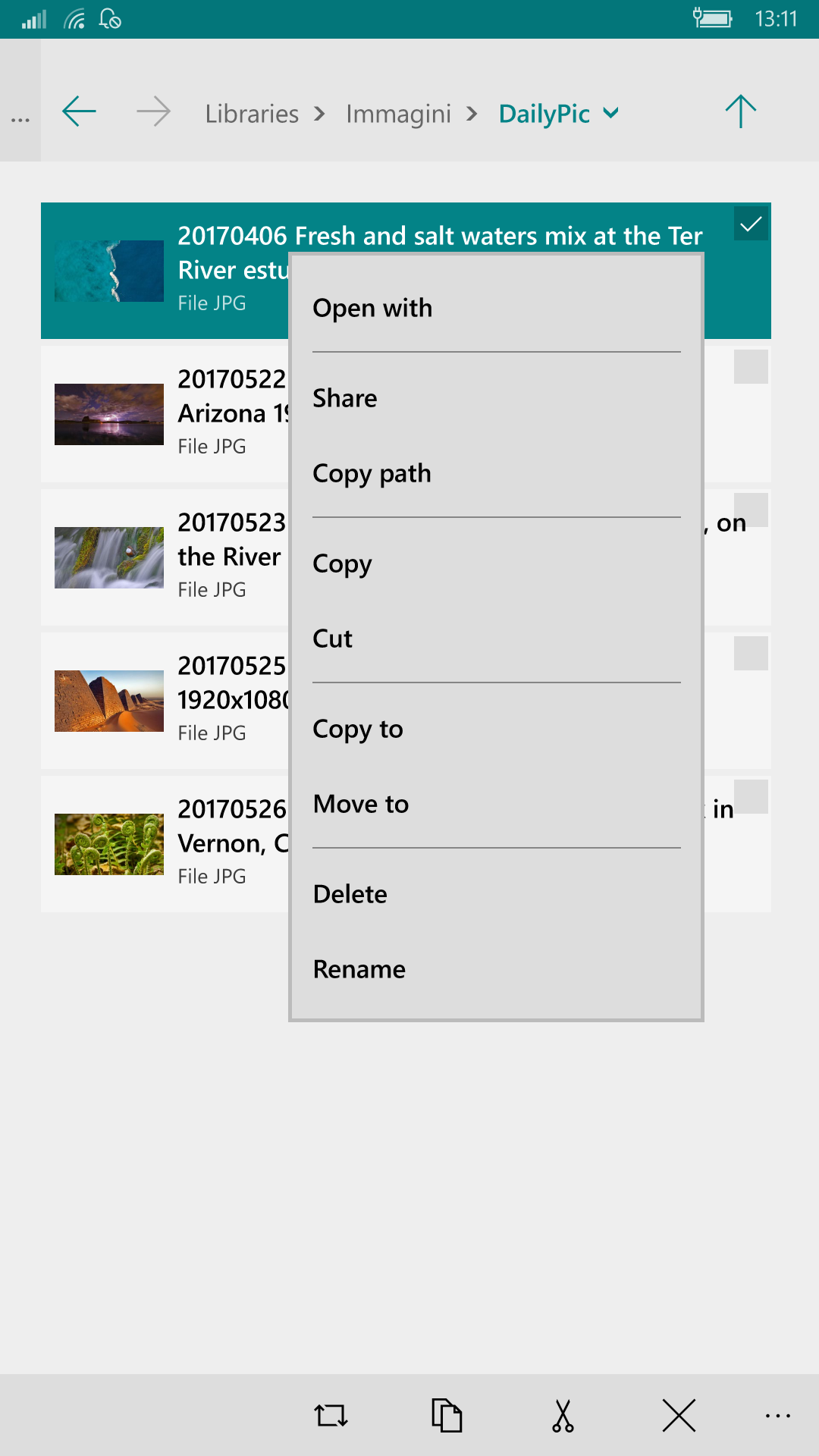Open the bottom bar more options
Image resolution: width=819 pixels, height=1456 pixels.
pos(778,1416)
